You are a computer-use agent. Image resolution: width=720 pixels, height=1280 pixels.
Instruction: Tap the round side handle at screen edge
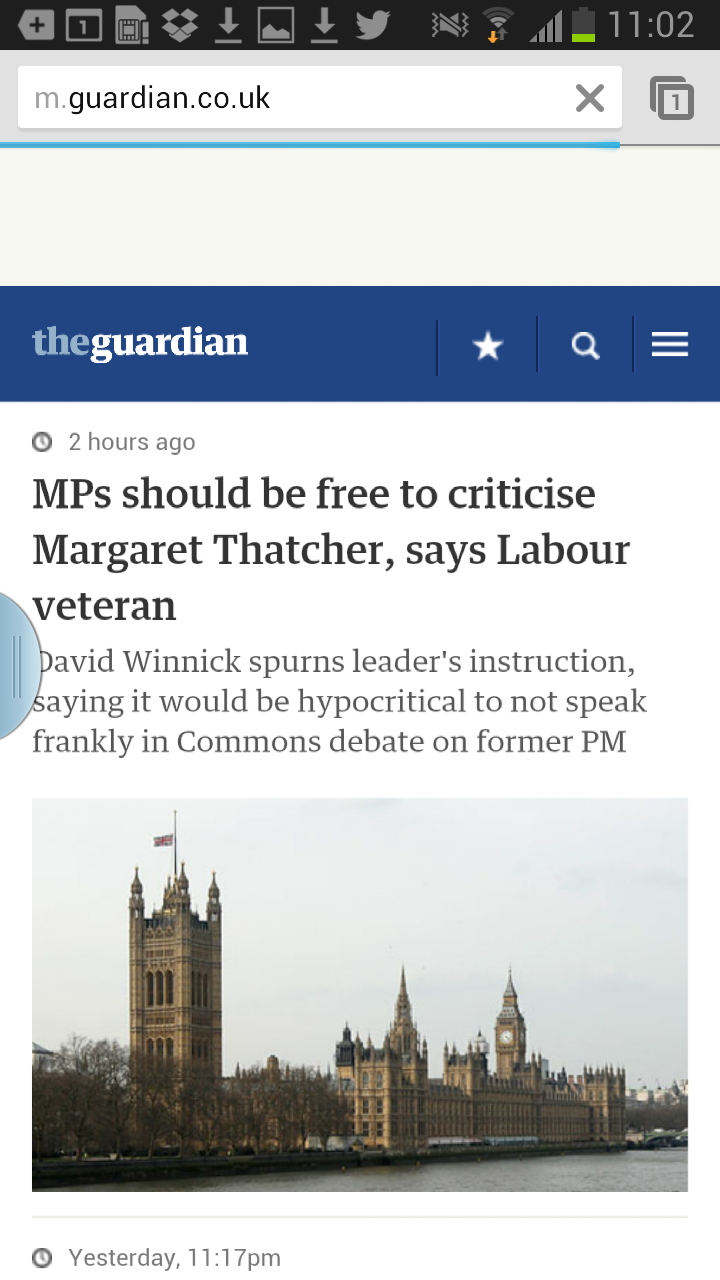click(16, 666)
